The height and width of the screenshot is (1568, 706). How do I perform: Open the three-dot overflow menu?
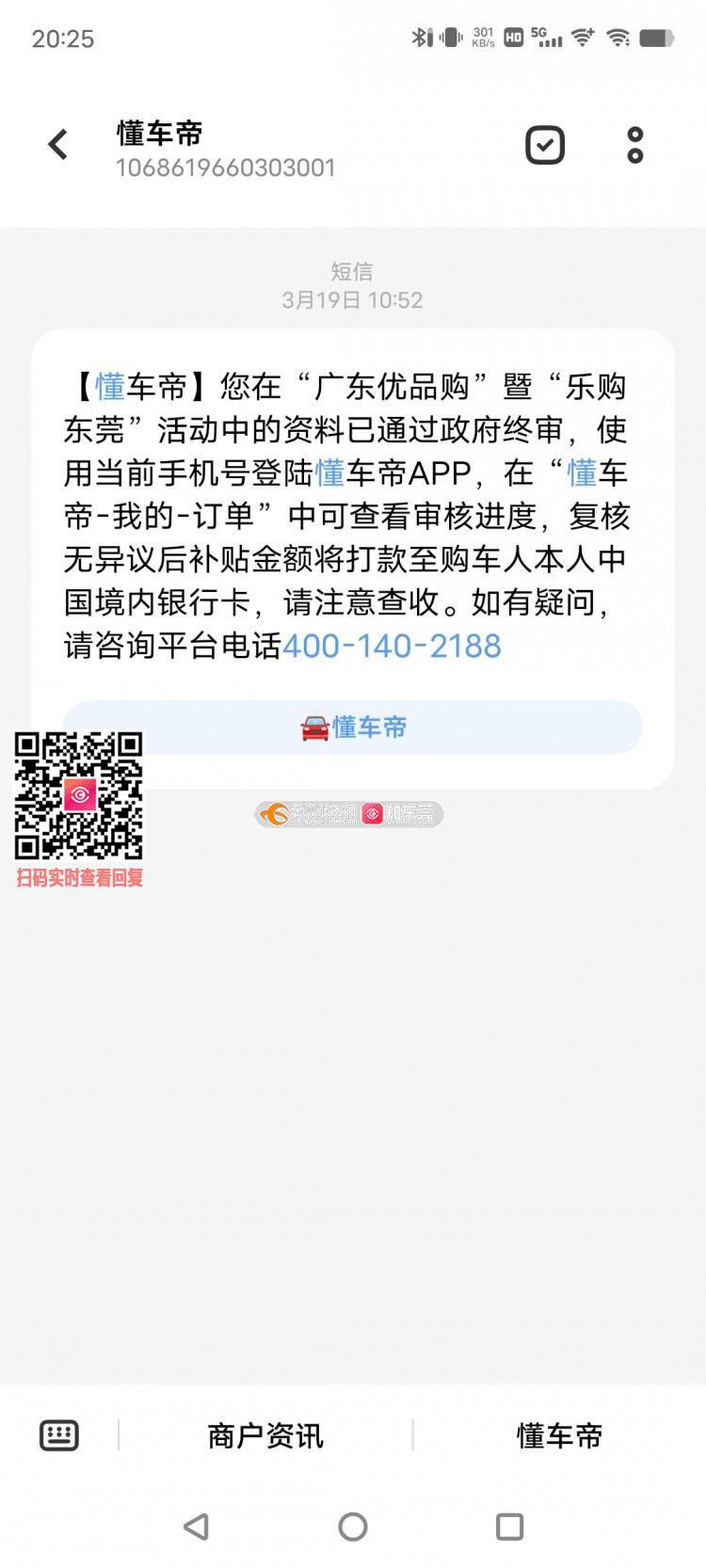[635, 145]
